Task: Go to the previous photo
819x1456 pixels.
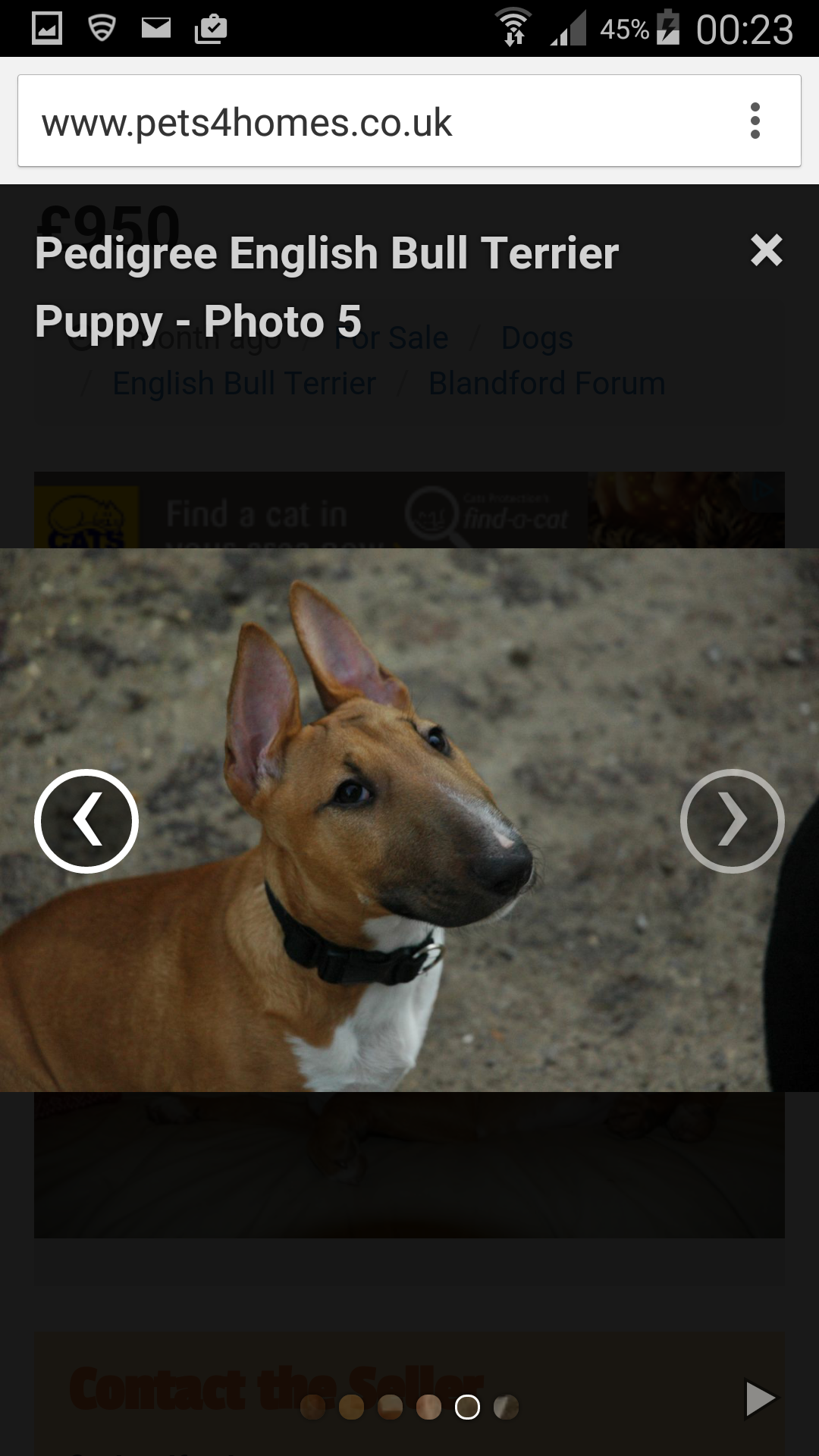Action: [86, 821]
